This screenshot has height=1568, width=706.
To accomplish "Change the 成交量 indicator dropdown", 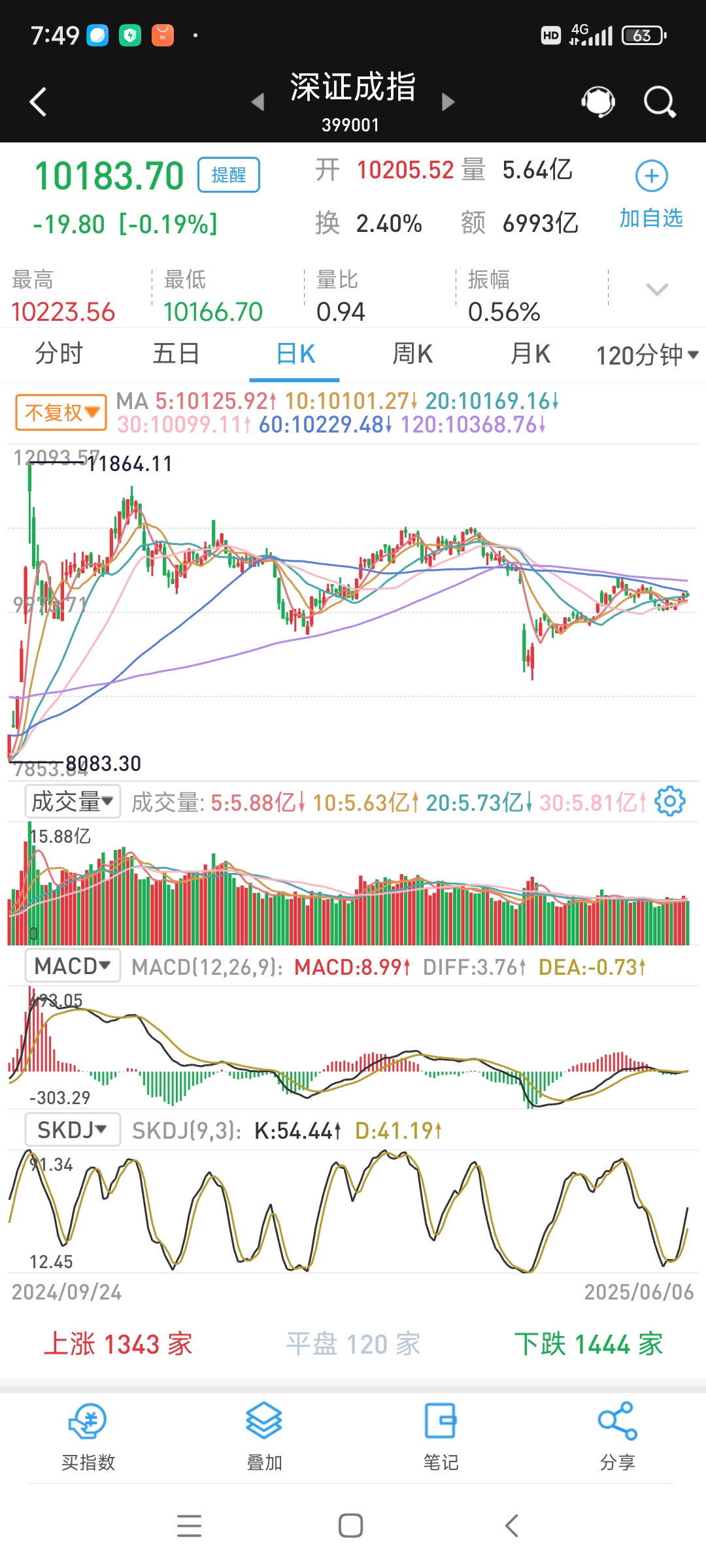I will (x=73, y=801).
